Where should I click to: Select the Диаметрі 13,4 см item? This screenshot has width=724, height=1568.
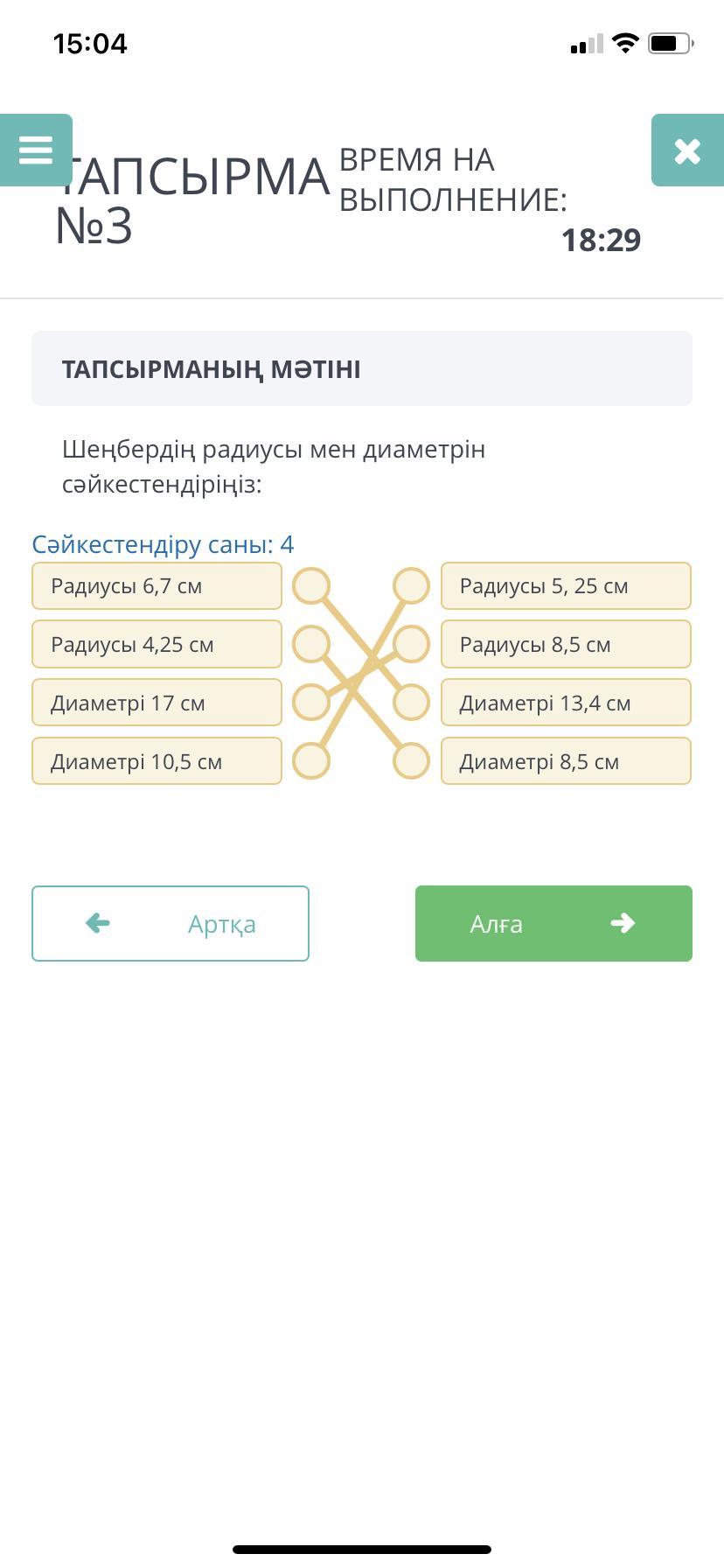(566, 703)
